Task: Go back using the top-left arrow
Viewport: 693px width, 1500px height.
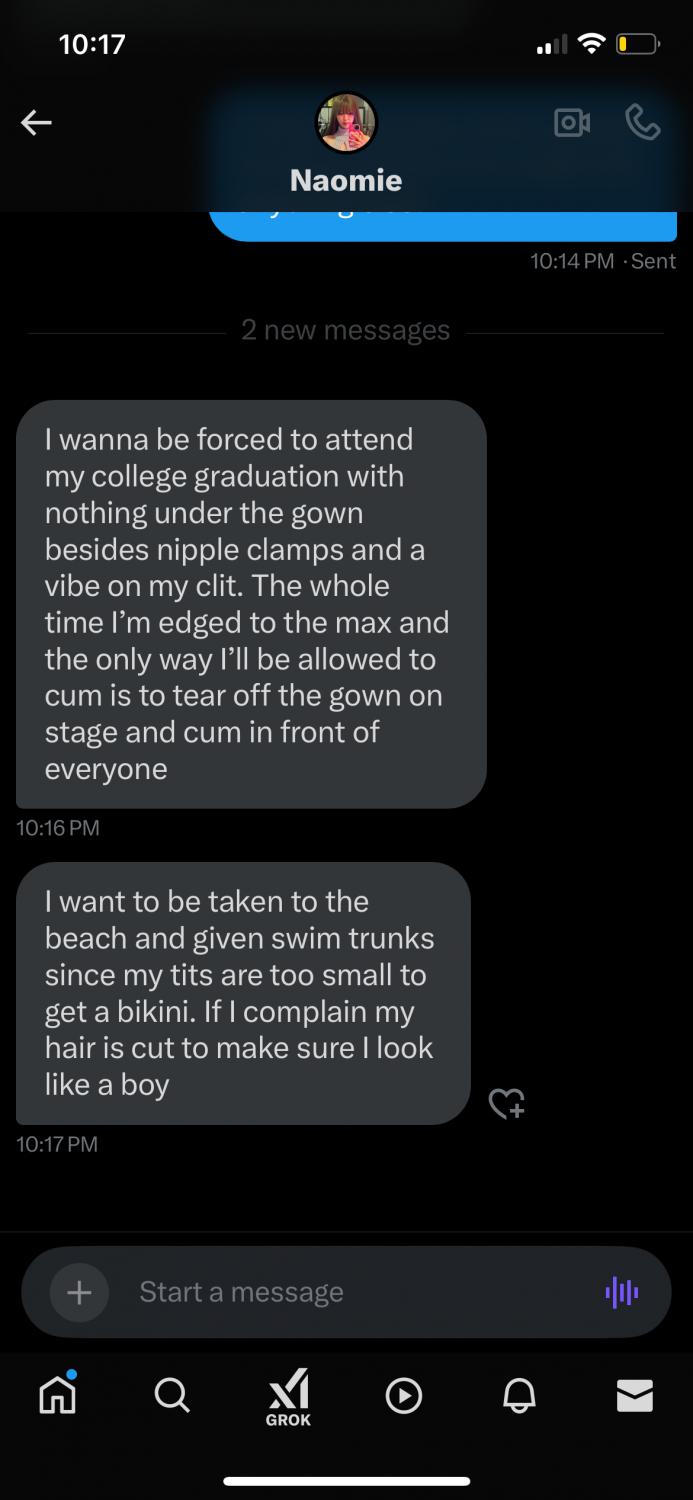Action: tap(36, 123)
